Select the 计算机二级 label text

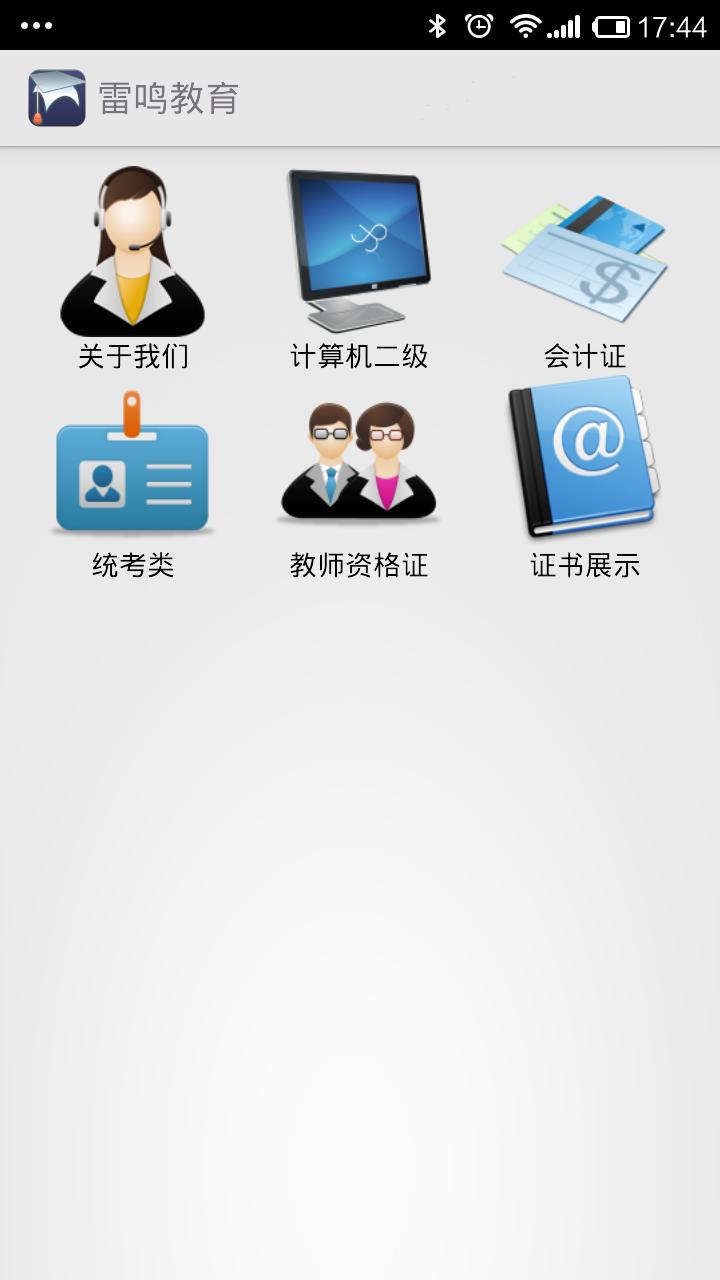pyautogui.click(x=359, y=356)
